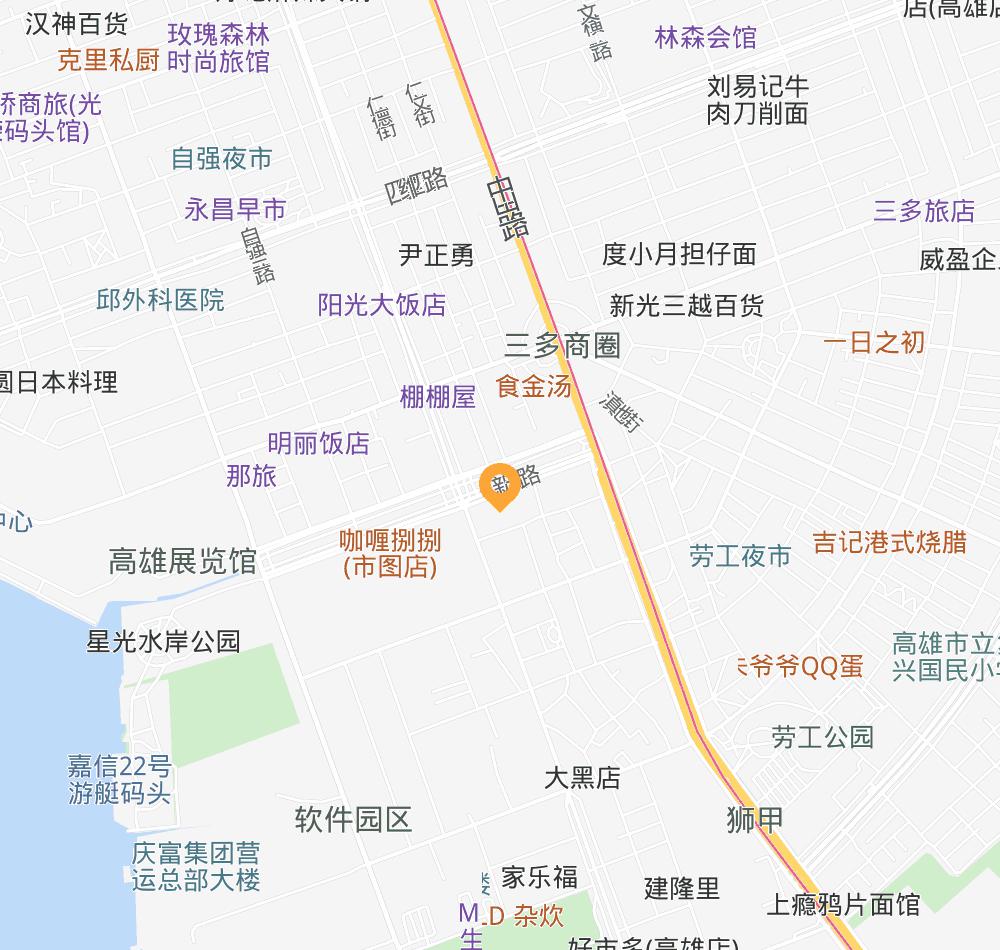Select the 家乐福 store label
The image size is (1000, 950).
tap(540, 878)
